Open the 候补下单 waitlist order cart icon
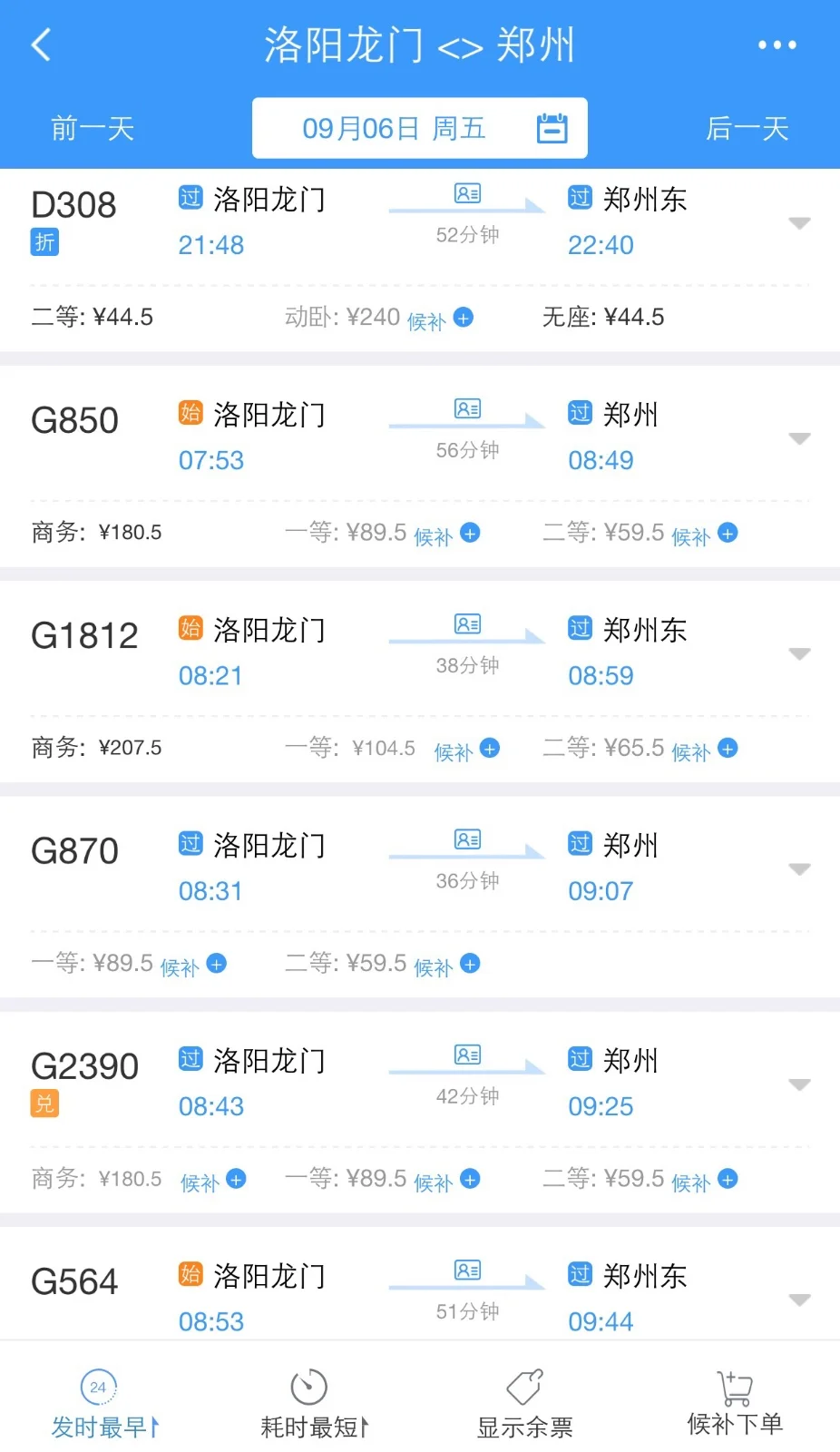 [733, 1387]
